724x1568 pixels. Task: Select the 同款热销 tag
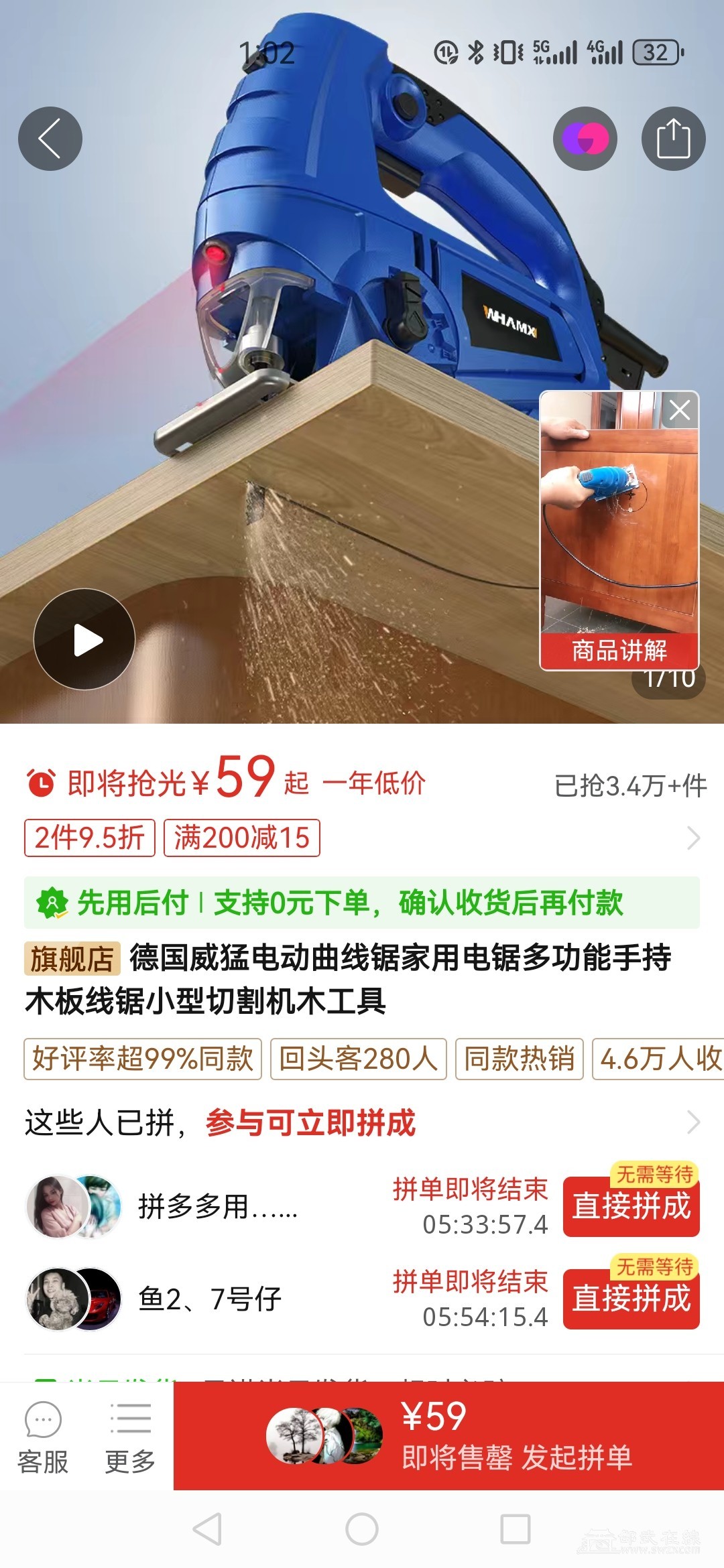pos(519,1059)
